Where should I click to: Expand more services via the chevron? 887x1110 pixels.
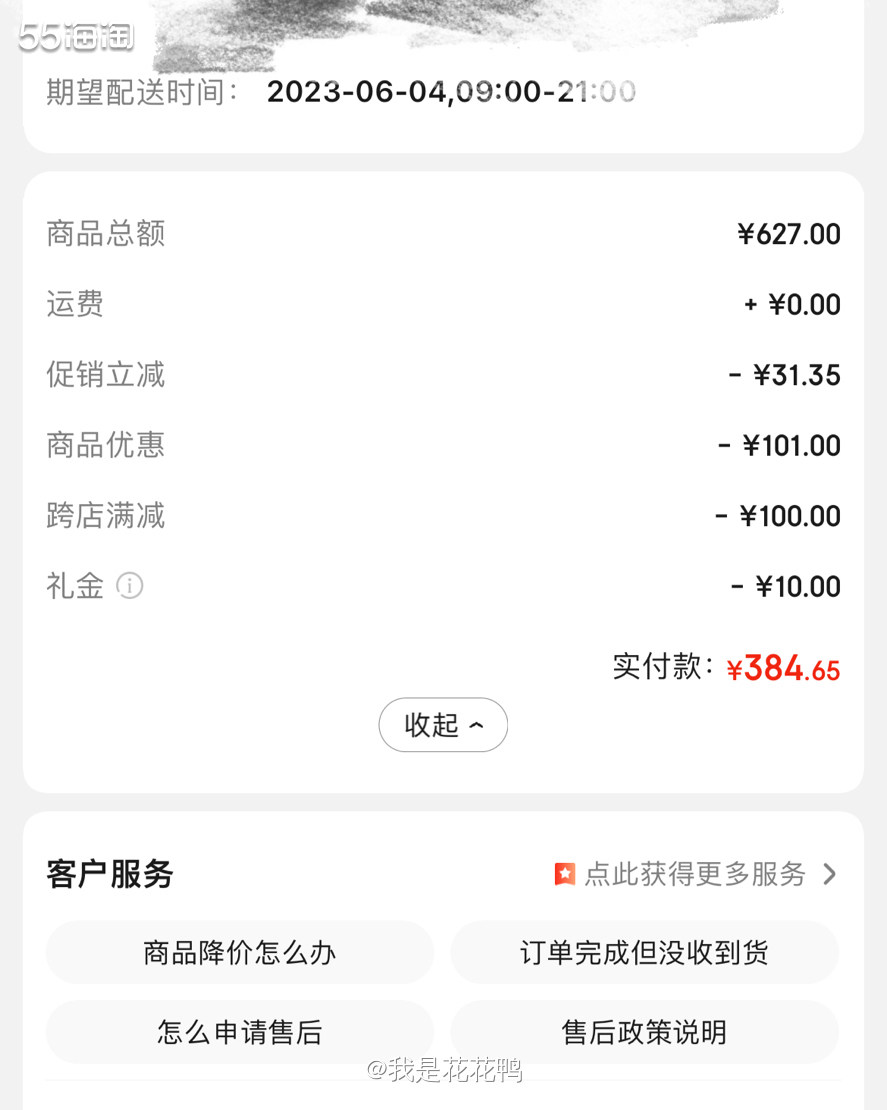pyautogui.click(x=830, y=873)
